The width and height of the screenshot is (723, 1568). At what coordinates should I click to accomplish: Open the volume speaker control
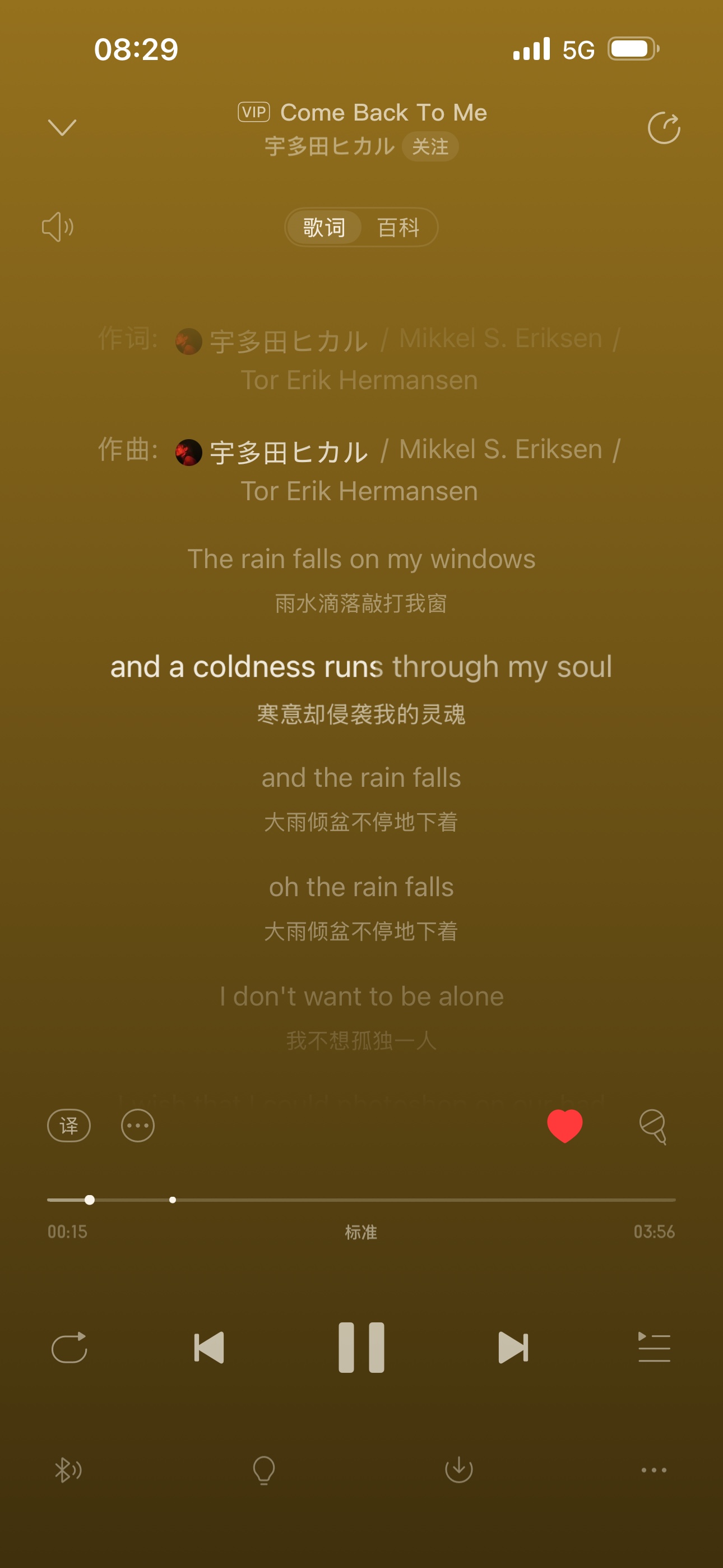(x=58, y=227)
